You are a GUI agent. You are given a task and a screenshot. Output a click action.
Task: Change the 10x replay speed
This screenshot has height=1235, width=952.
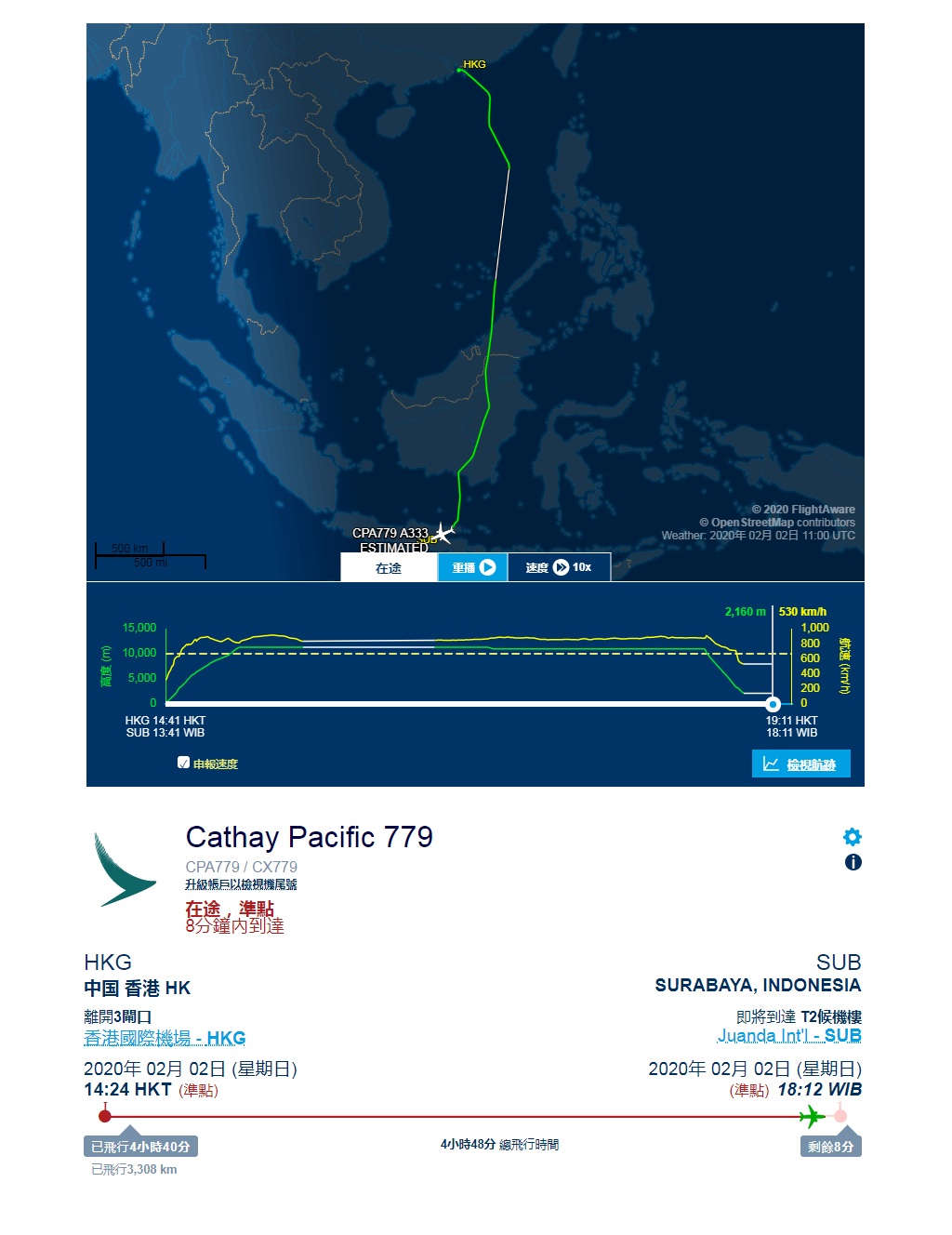559,568
